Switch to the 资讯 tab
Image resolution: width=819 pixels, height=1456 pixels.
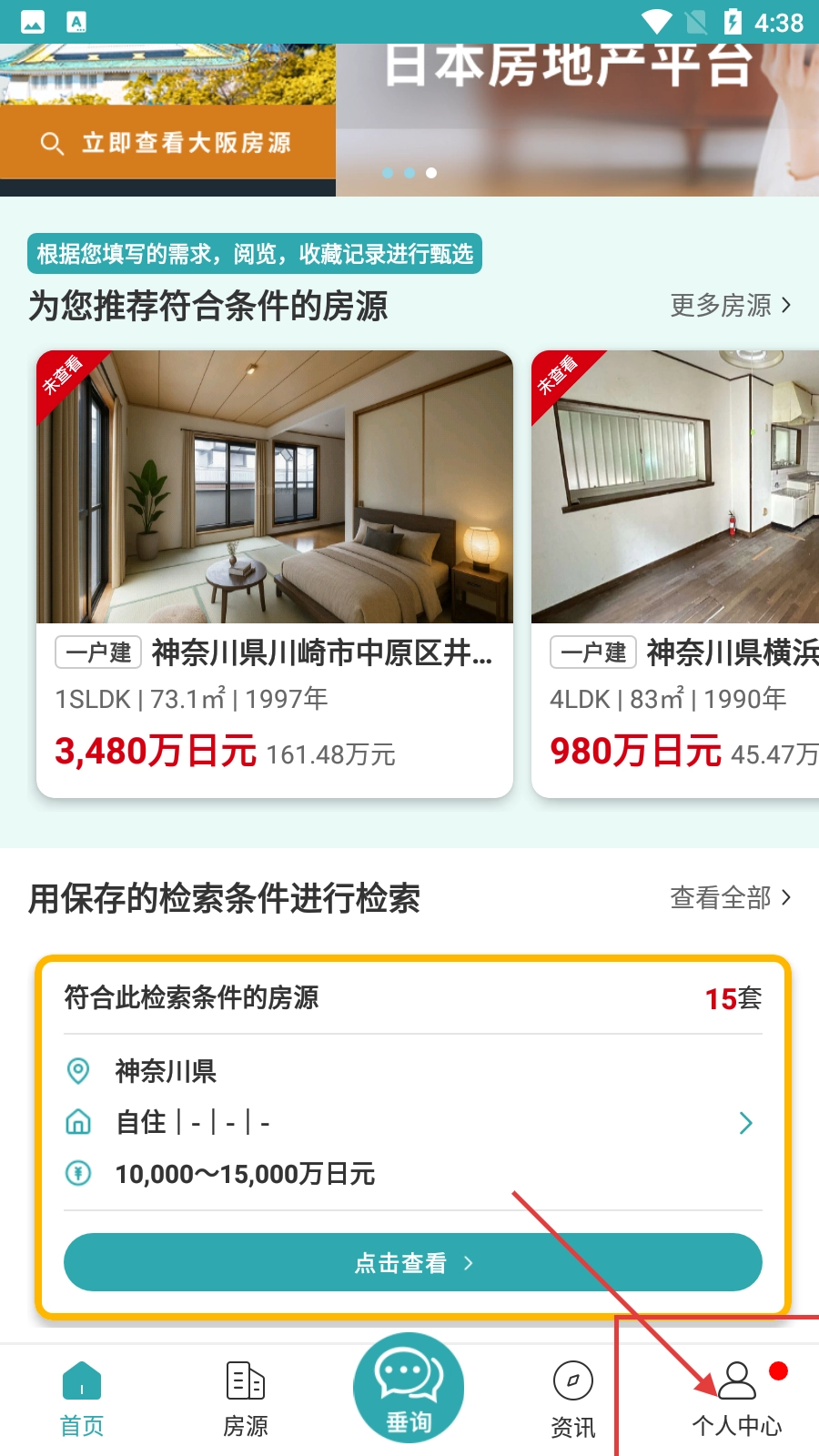pyautogui.click(x=573, y=1399)
